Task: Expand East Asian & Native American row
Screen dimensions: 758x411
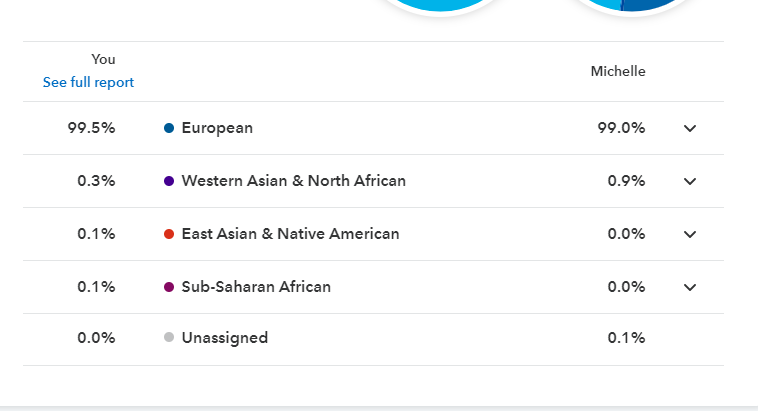Action: pos(690,234)
